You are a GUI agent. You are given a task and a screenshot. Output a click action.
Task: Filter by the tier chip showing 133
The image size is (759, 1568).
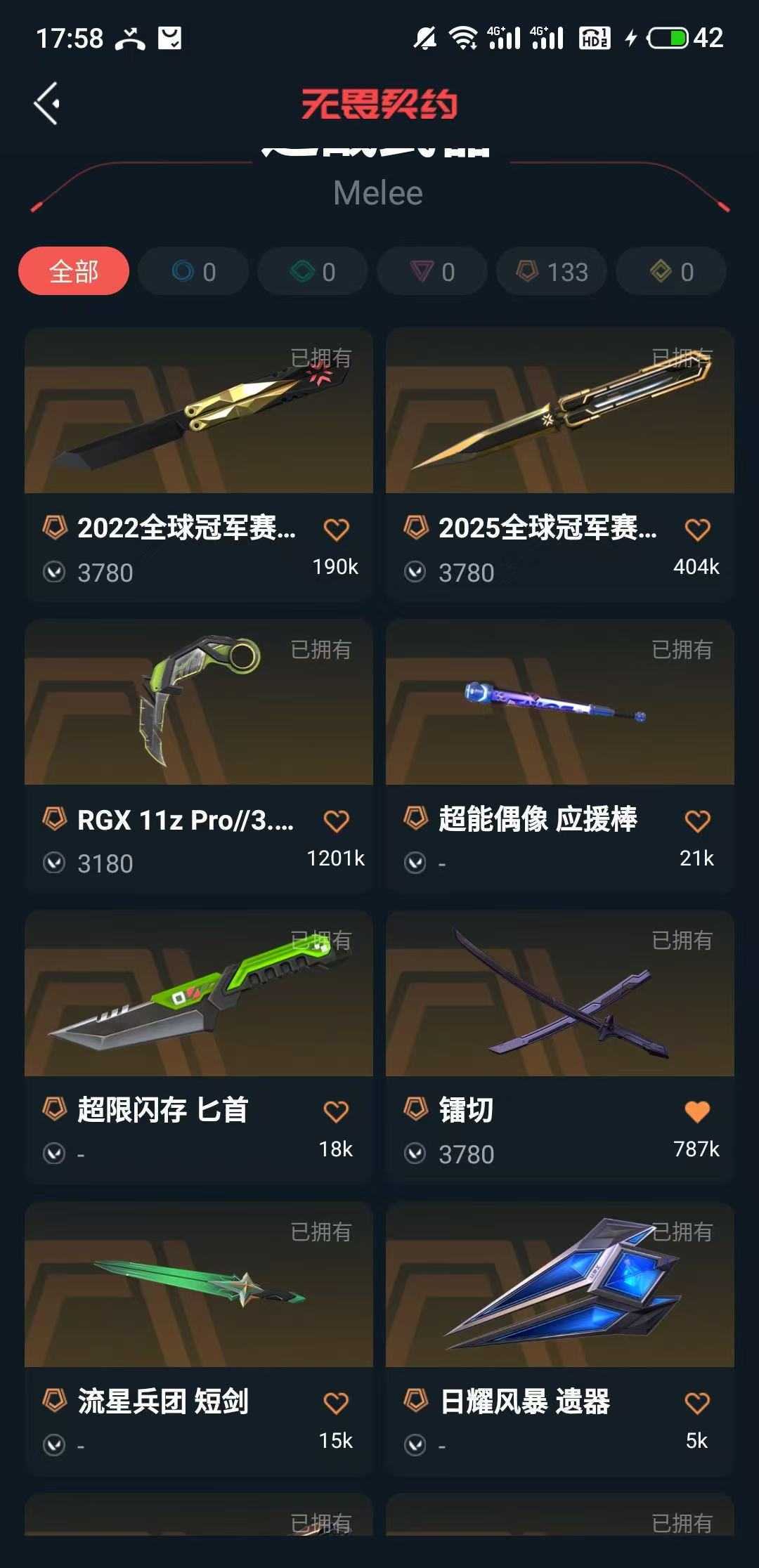coord(552,271)
